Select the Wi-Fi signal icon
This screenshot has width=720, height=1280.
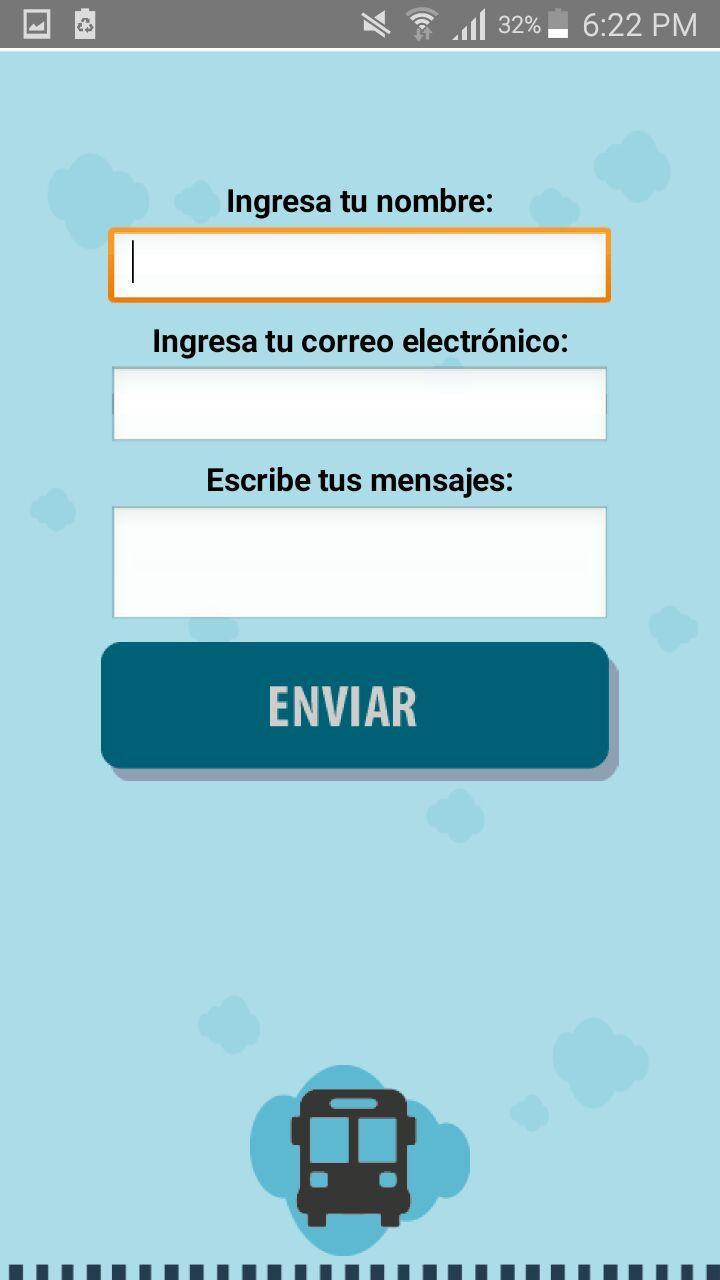(422, 23)
